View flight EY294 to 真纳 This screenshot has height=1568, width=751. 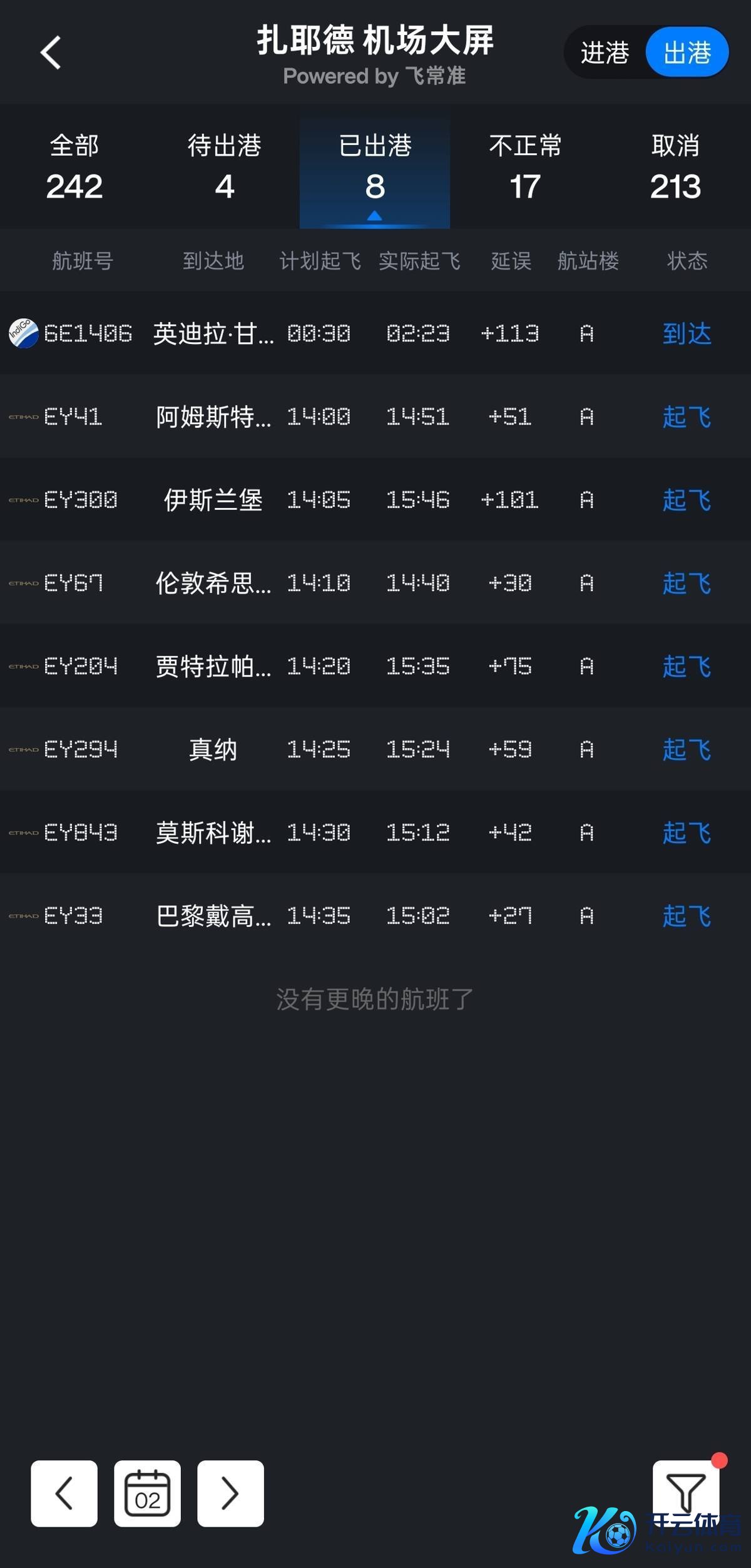point(375,749)
